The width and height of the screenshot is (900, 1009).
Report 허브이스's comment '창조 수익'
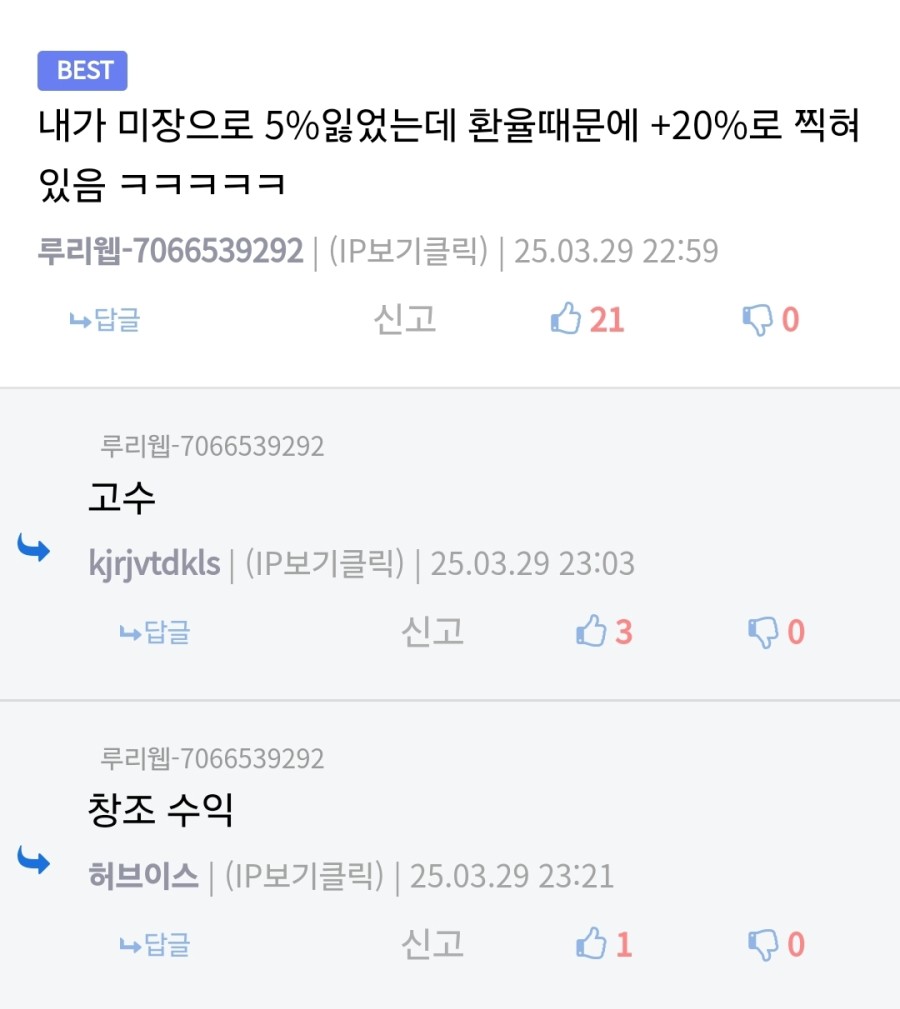tap(433, 944)
